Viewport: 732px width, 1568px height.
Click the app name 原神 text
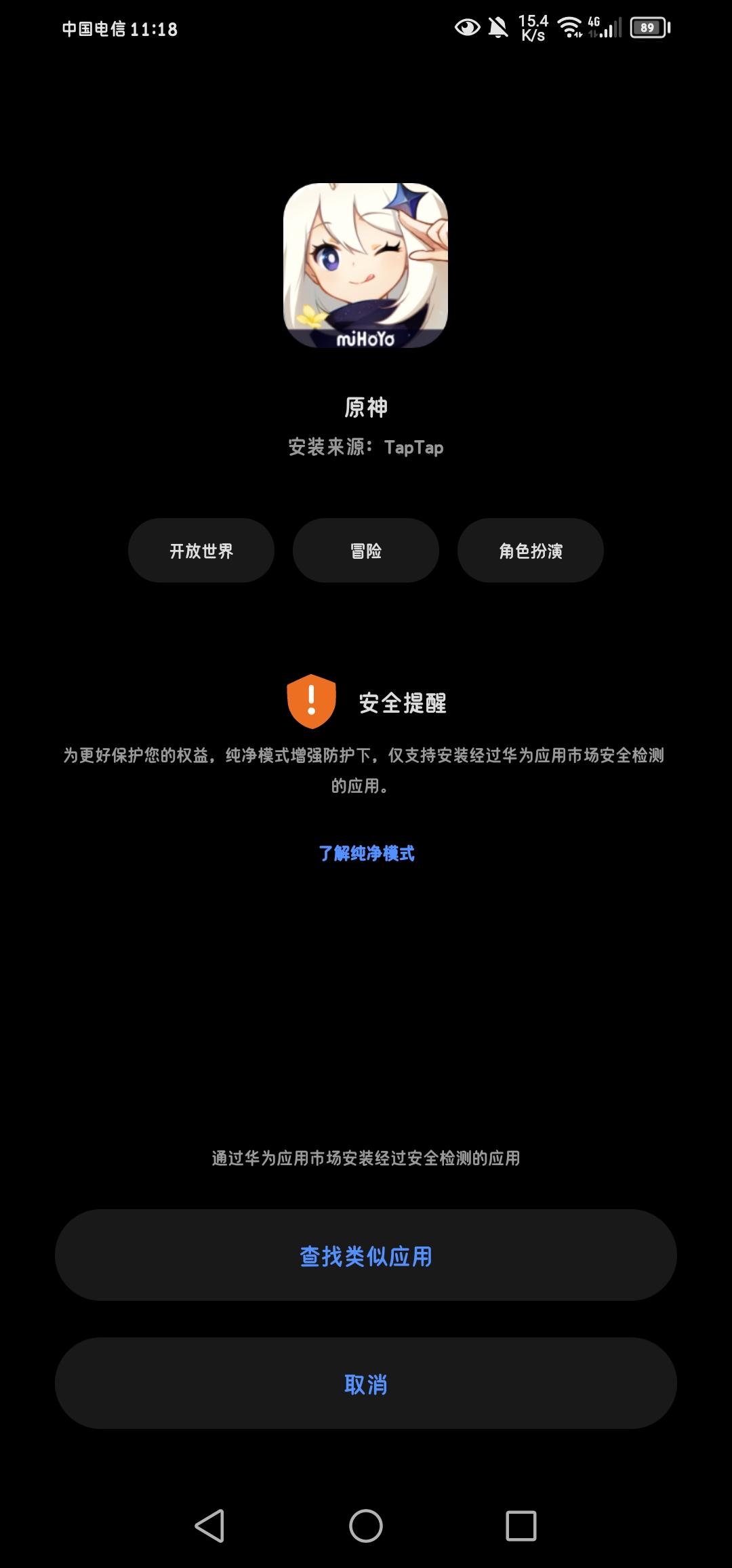(x=365, y=405)
